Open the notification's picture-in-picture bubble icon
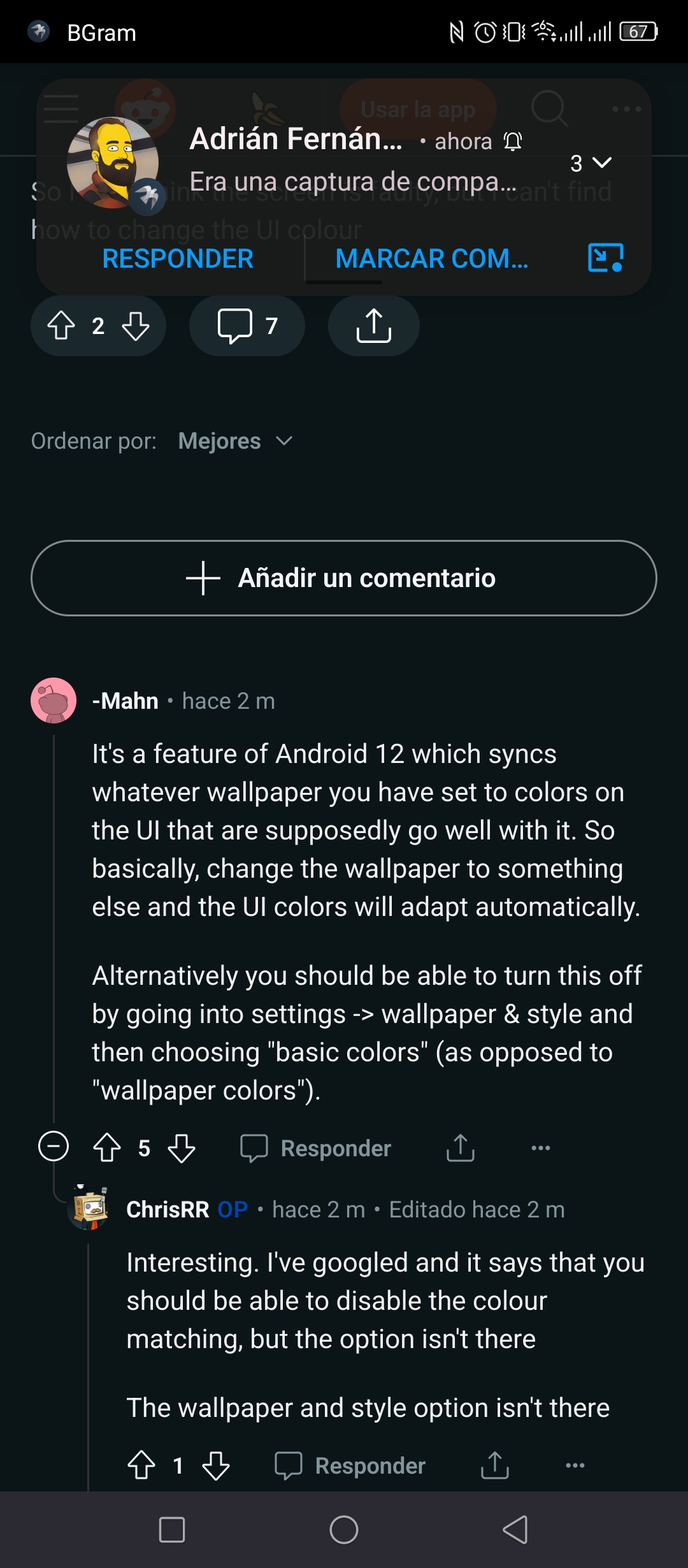This screenshot has width=688, height=1568. 605,258
